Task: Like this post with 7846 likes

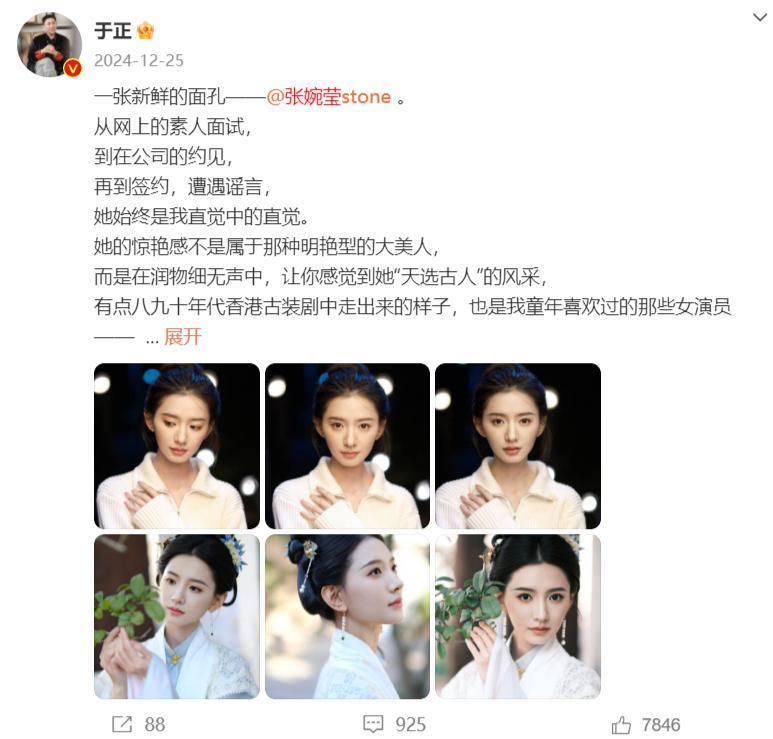Action: 646,724
